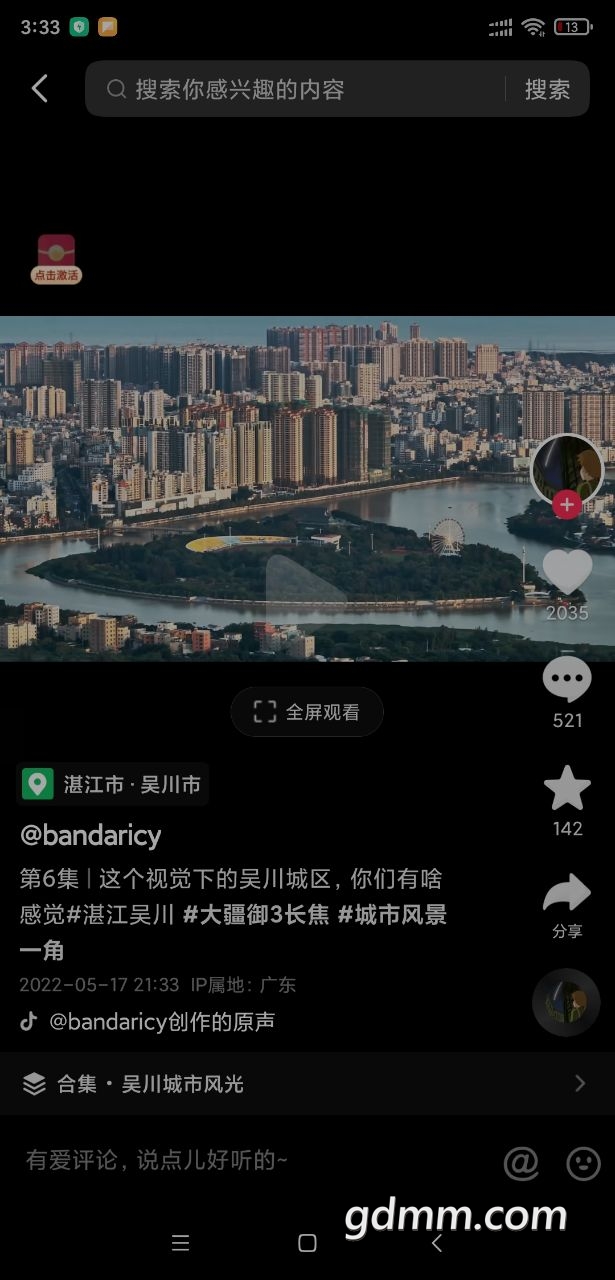
Task: Follow the creator via the red plus
Action: coord(567,505)
